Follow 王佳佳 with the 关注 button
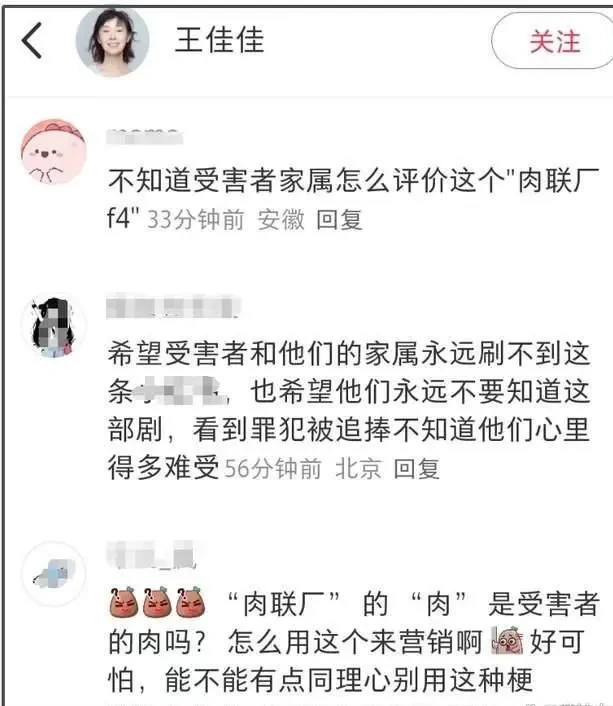The image size is (613, 706). 553,41
